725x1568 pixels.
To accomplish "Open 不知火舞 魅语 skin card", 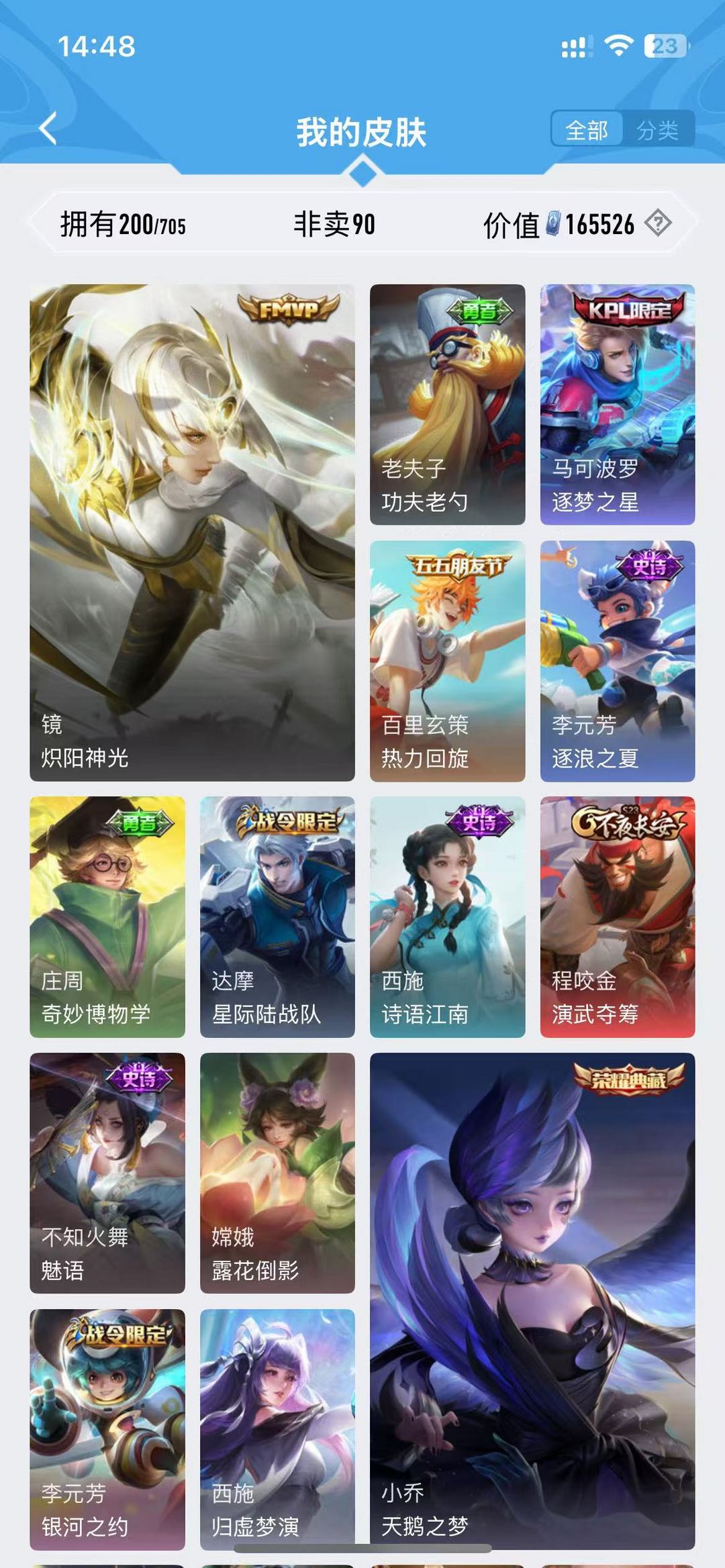I will tap(107, 1173).
